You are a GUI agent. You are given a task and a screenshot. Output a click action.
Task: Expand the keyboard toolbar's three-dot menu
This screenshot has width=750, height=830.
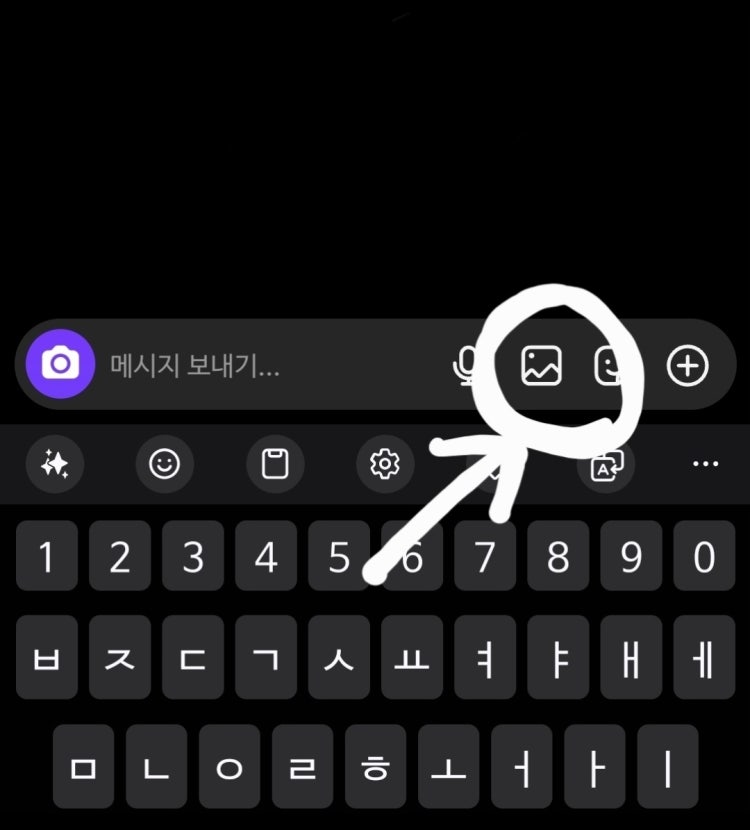(705, 464)
